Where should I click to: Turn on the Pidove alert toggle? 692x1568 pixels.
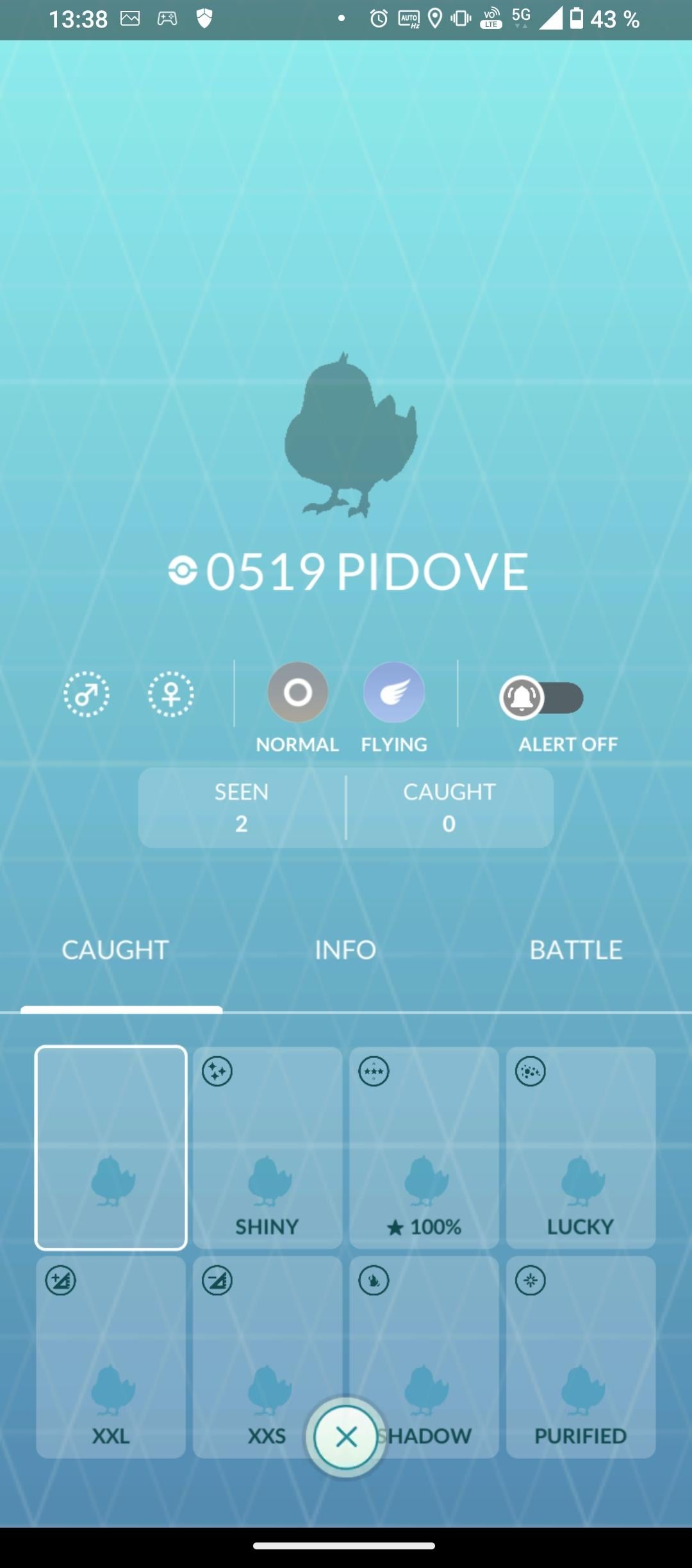point(541,698)
